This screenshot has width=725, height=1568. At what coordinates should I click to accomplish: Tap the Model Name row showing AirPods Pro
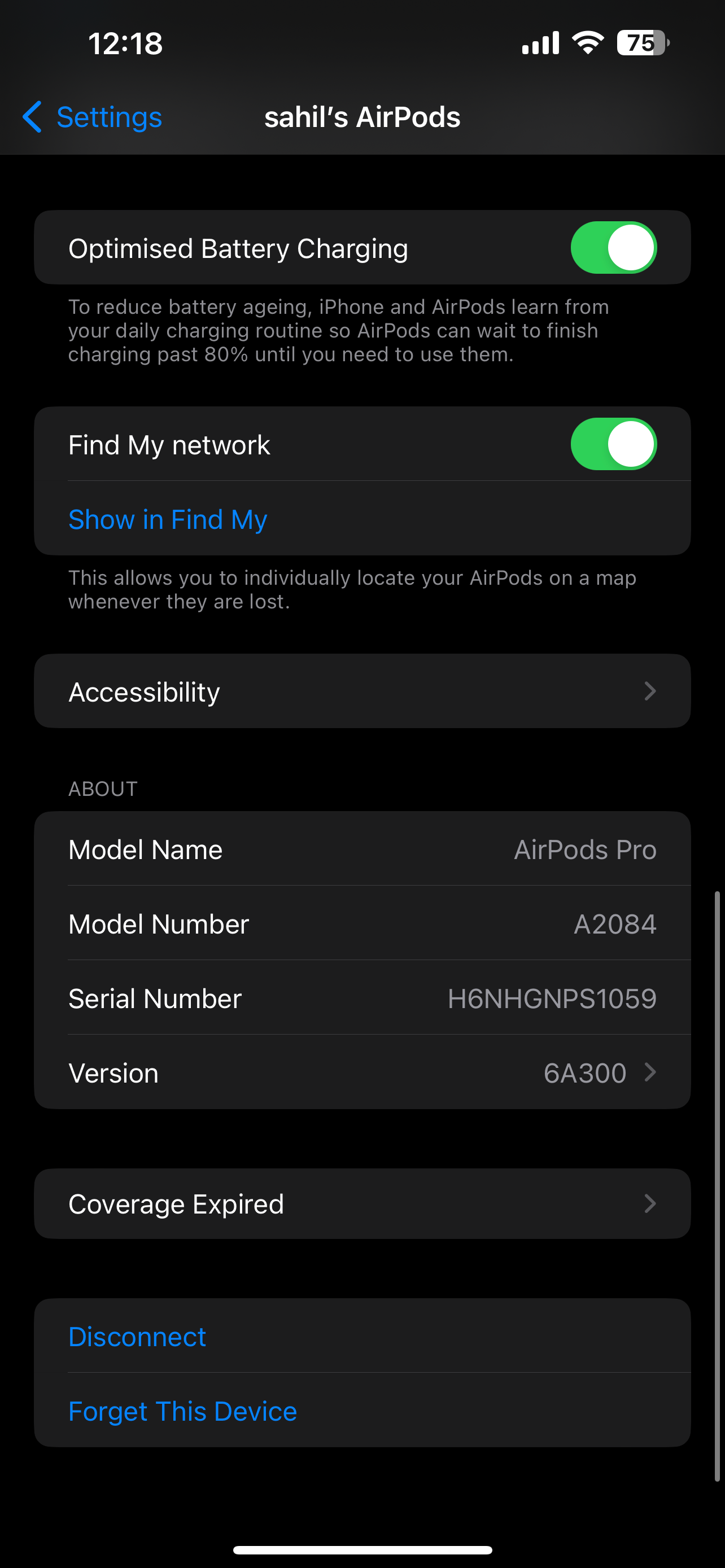362,848
